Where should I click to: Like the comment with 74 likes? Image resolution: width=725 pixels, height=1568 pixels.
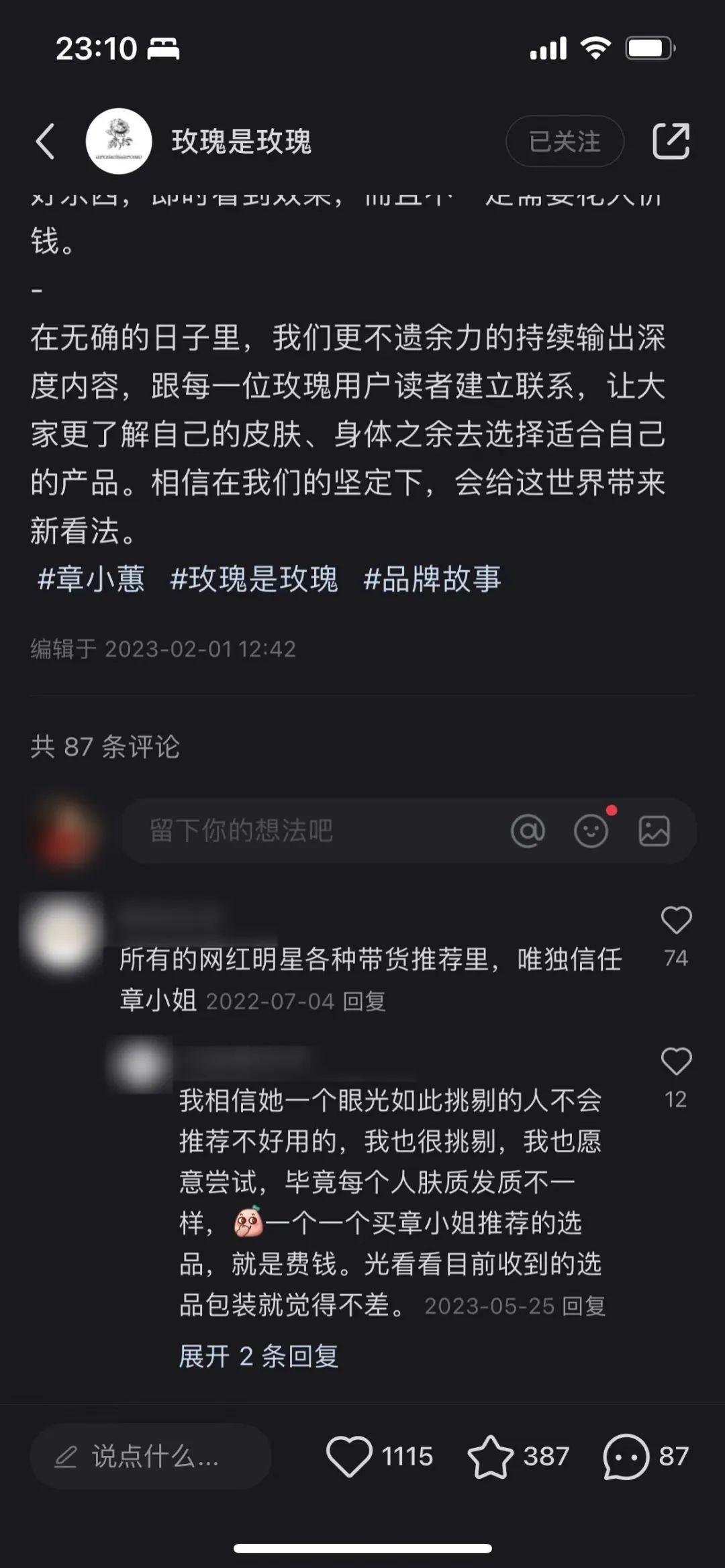pyautogui.click(x=676, y=921)
